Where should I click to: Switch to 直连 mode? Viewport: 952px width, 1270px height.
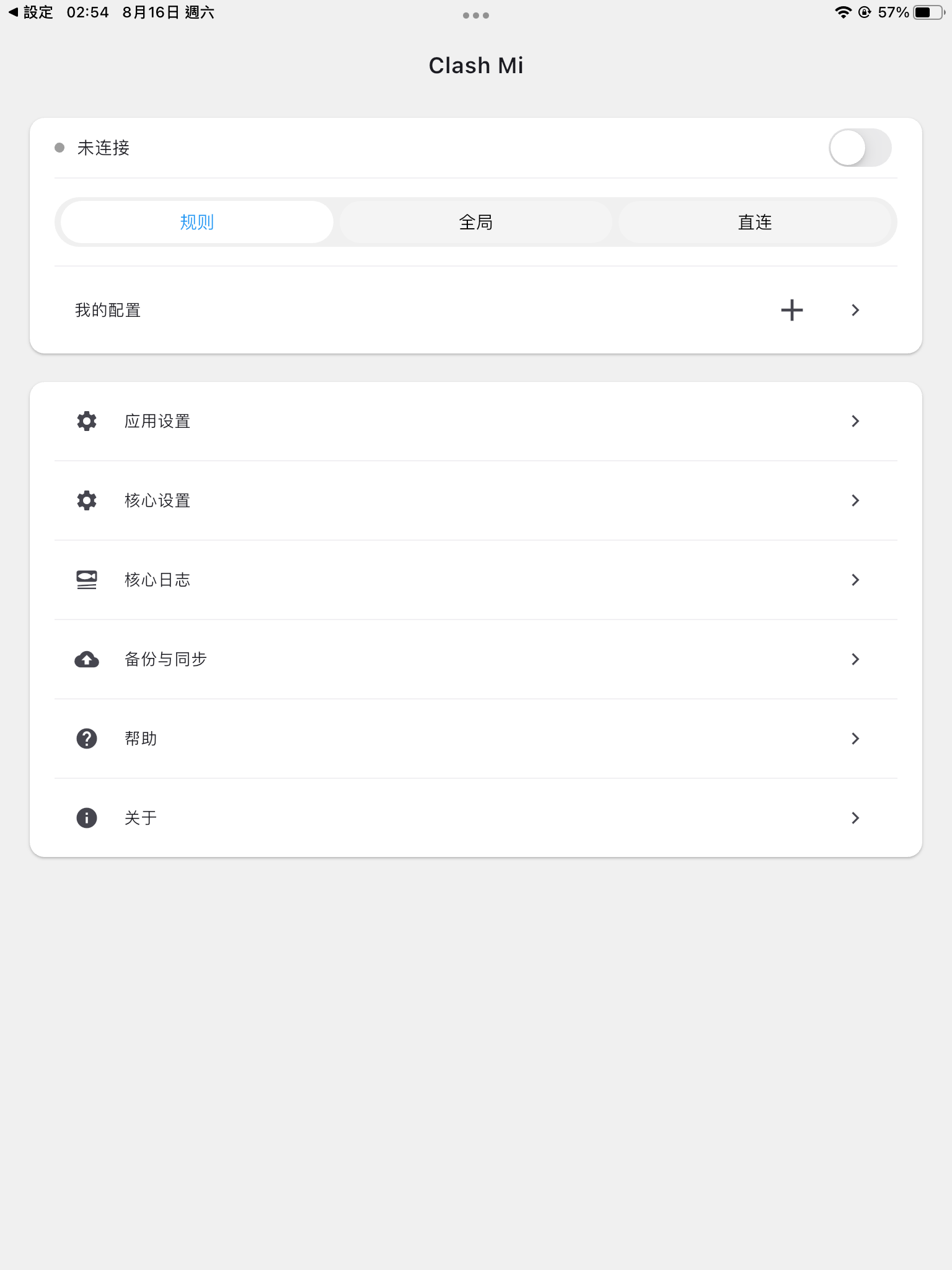pos(754,222)
